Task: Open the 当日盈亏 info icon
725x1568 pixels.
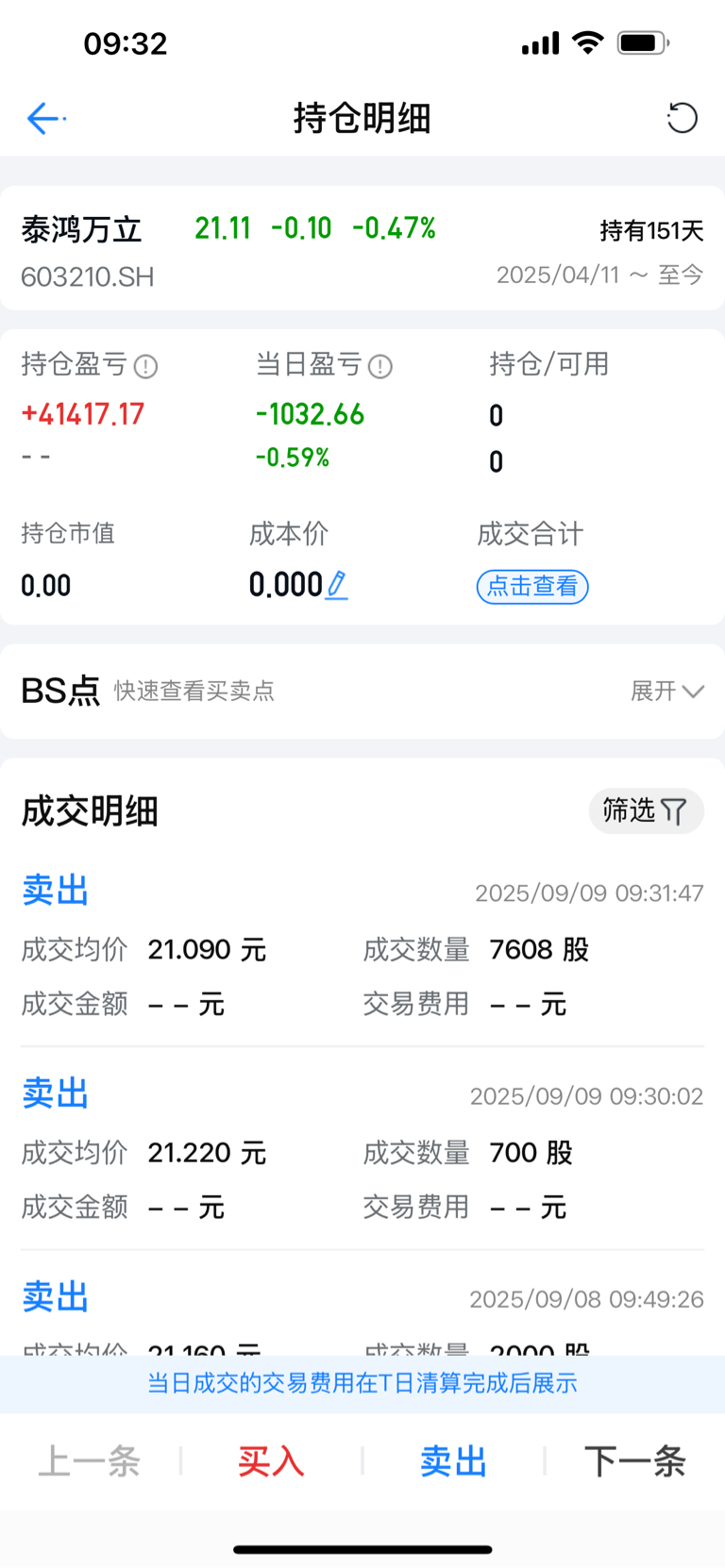Action: click(380, 366)
